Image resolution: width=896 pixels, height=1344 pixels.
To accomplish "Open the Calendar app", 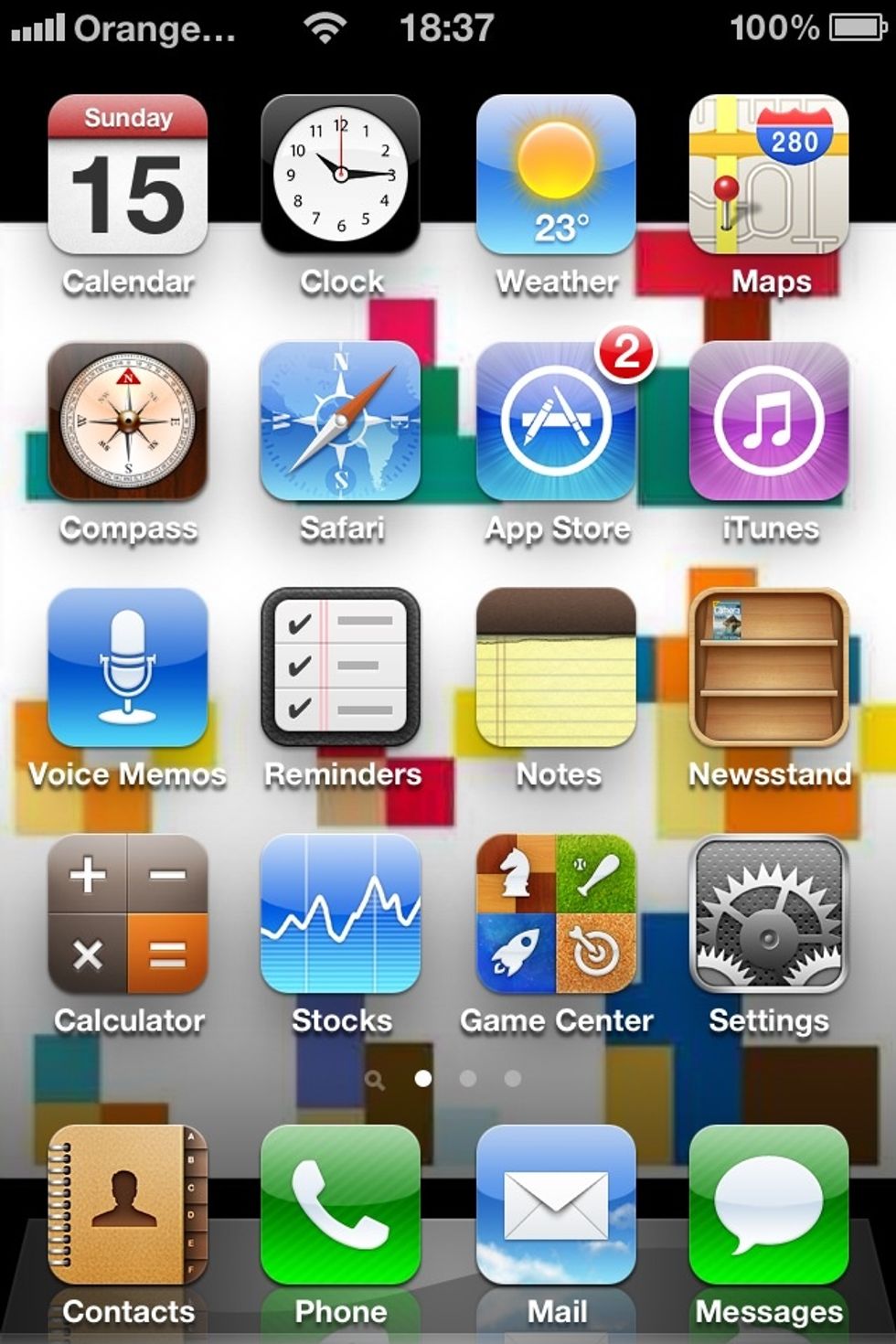I will [128, 176].
